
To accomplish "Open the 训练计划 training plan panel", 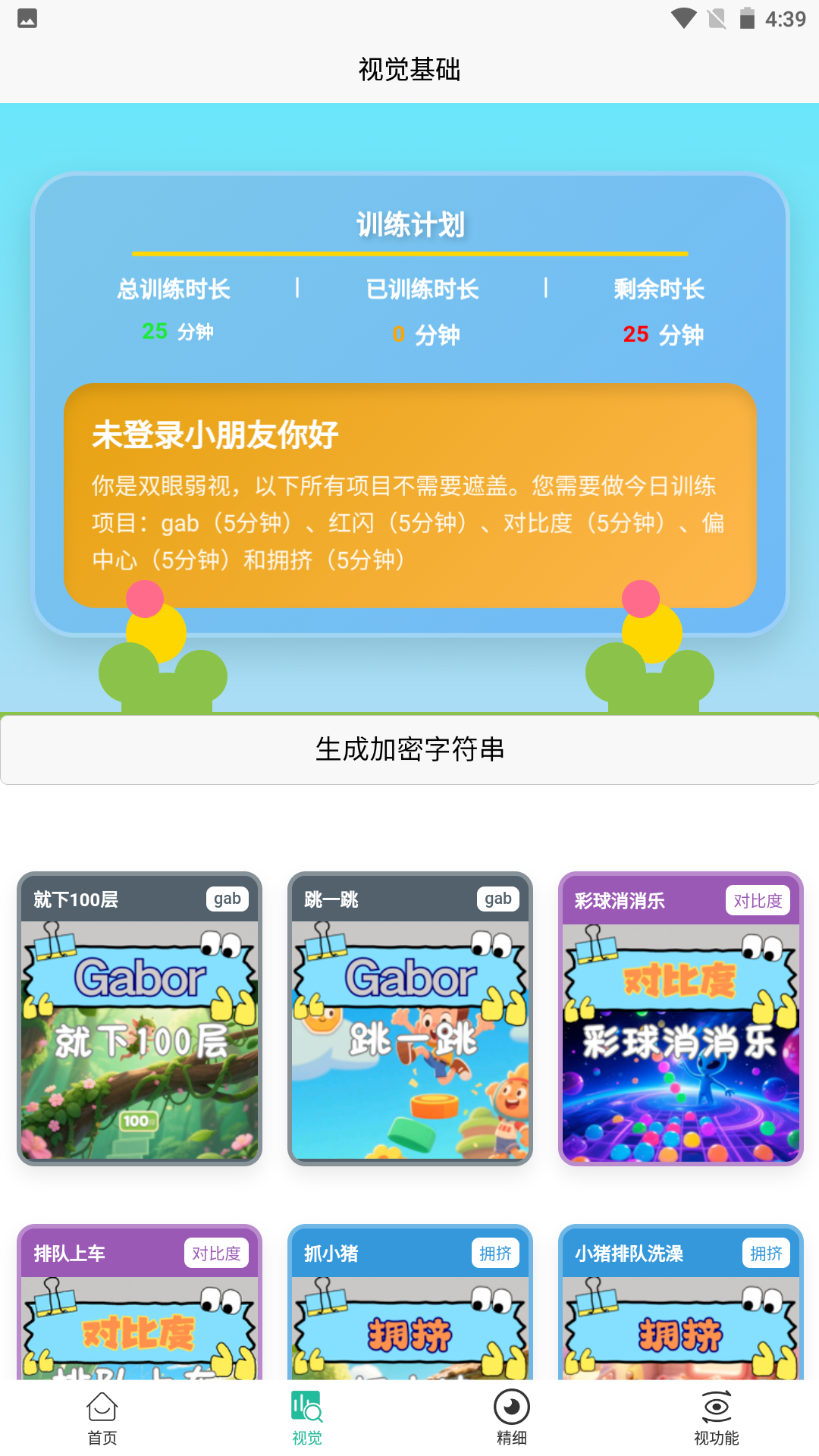I will click(x=409, y=224).
